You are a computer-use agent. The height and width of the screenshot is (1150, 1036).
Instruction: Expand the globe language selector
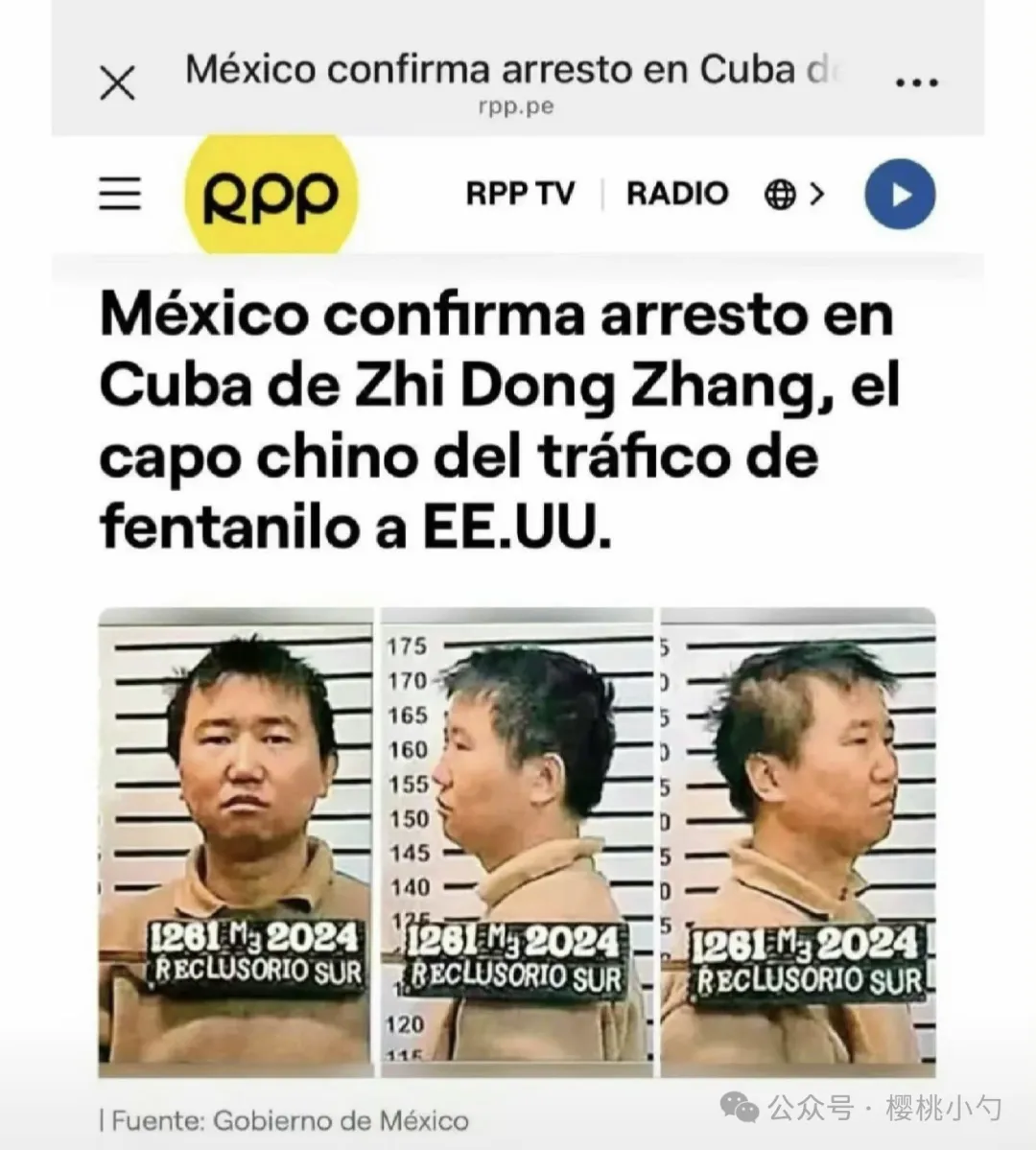794,195
